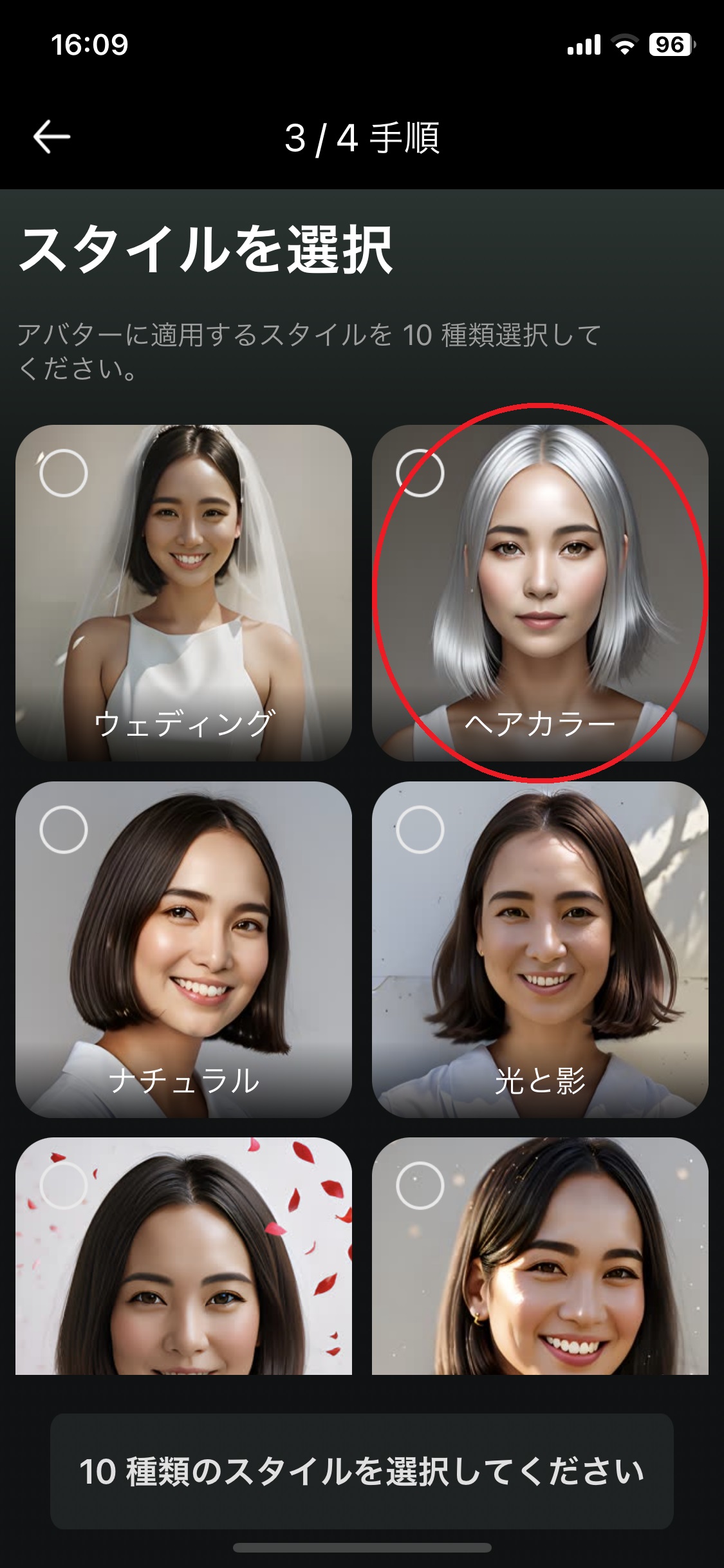
Task: Select the 光と影 style card
Action: click(x=540, y=949)
